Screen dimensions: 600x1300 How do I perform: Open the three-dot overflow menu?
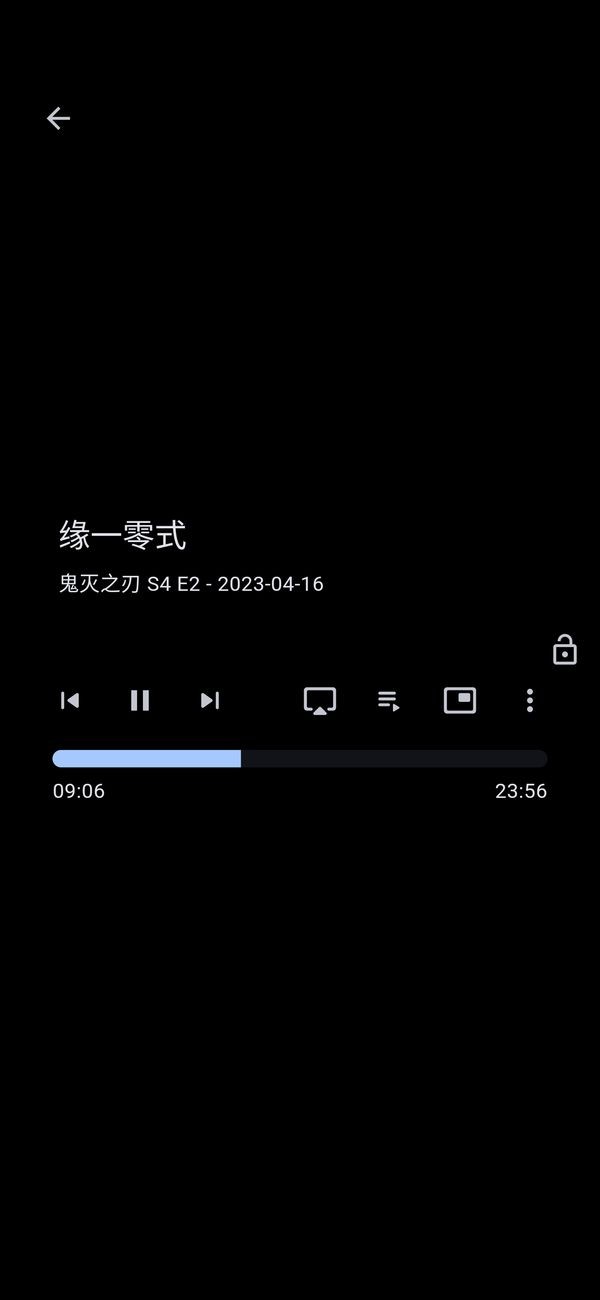click(x=530, y=700)
